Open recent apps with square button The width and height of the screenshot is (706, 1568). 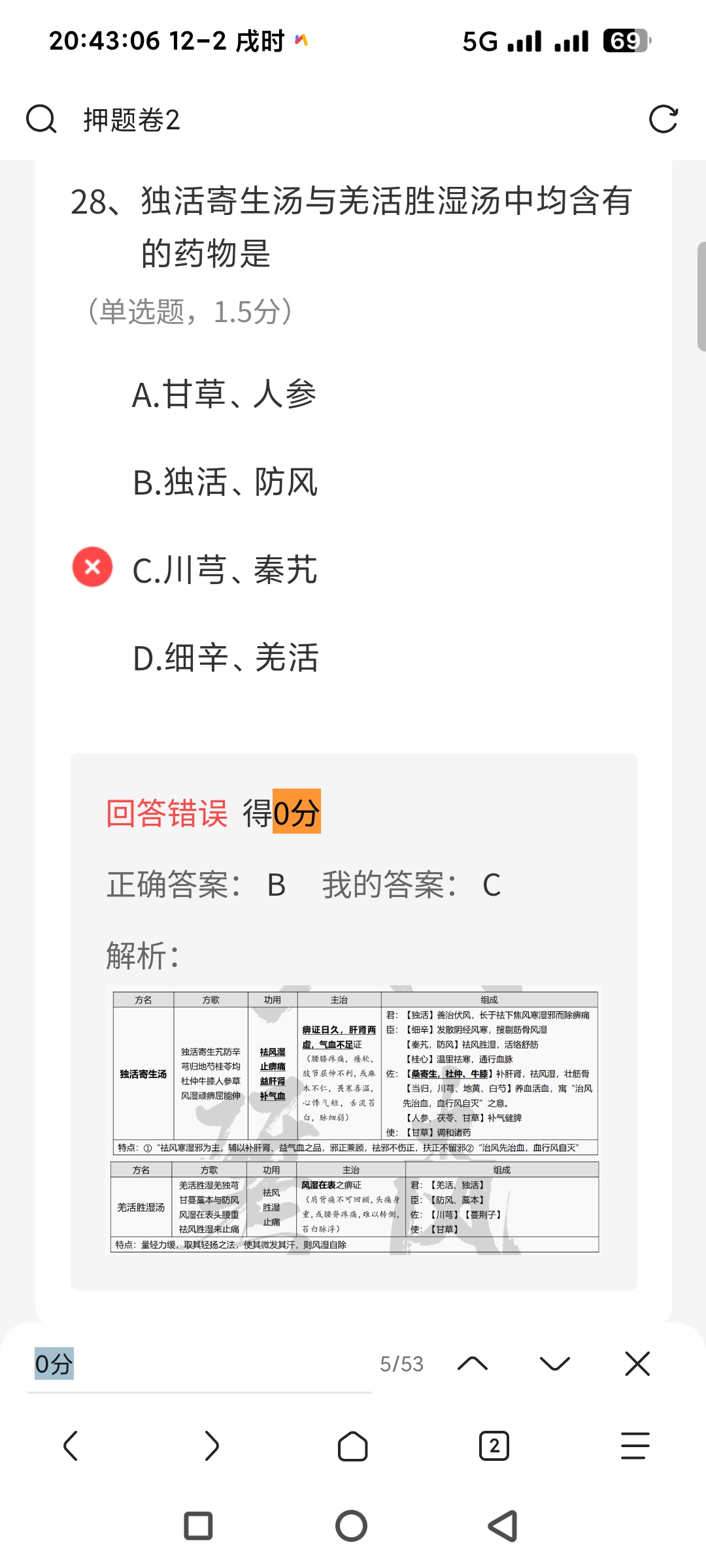tap(199, 1526)
